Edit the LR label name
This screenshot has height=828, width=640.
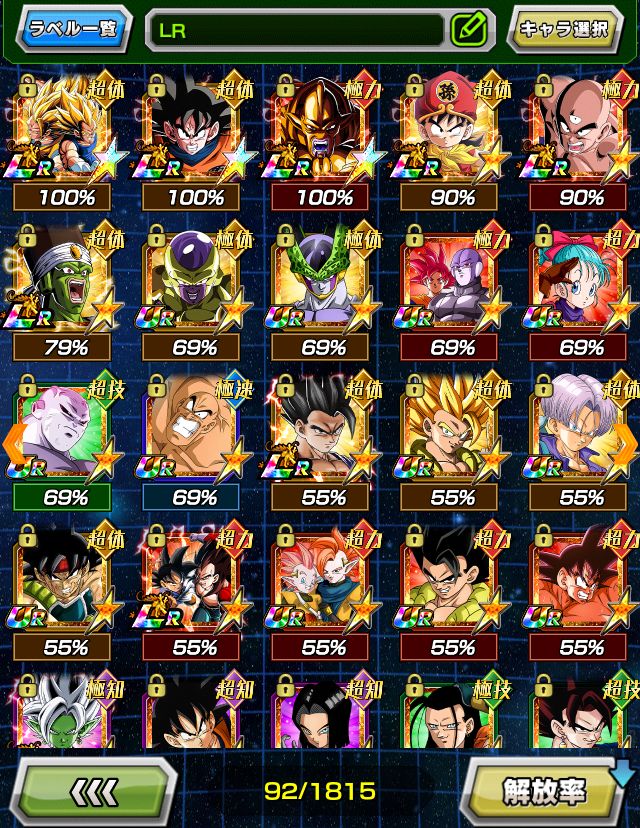click(x=468, y=29)
